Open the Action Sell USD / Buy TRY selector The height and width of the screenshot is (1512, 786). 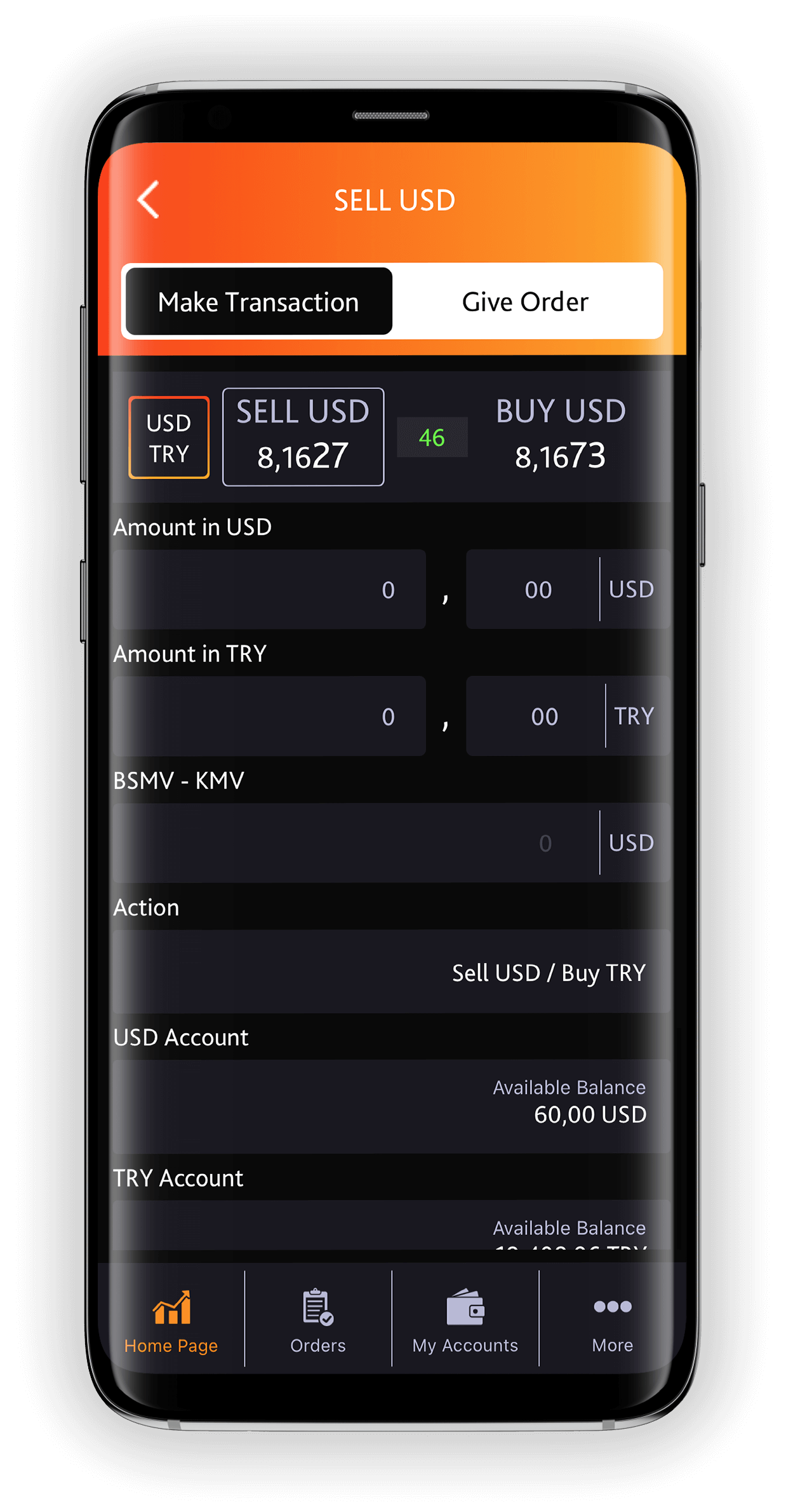392,972
